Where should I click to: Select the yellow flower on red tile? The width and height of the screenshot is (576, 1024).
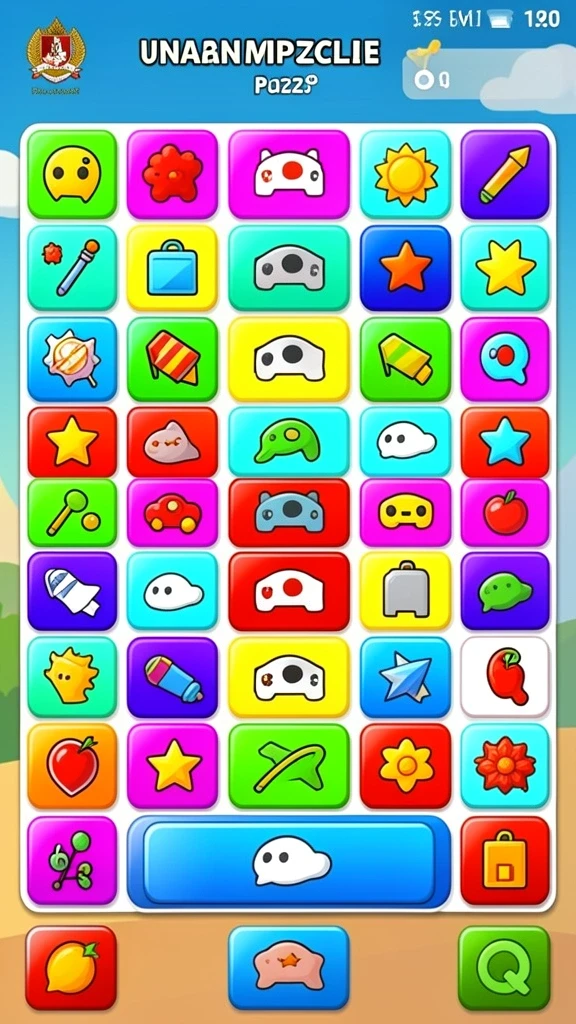(x=405, y=766)
